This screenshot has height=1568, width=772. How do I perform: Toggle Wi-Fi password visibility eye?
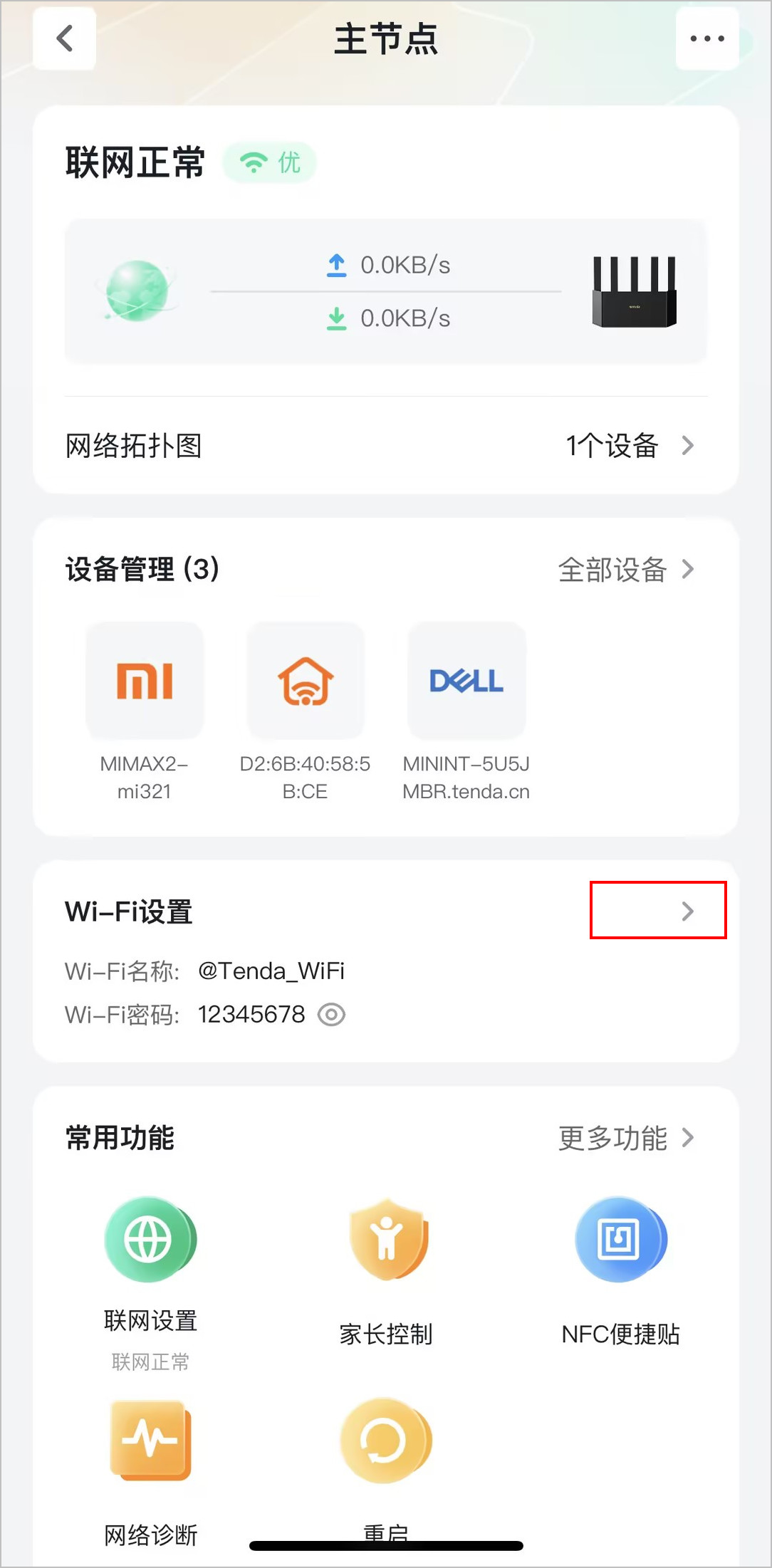point(331,1014)
